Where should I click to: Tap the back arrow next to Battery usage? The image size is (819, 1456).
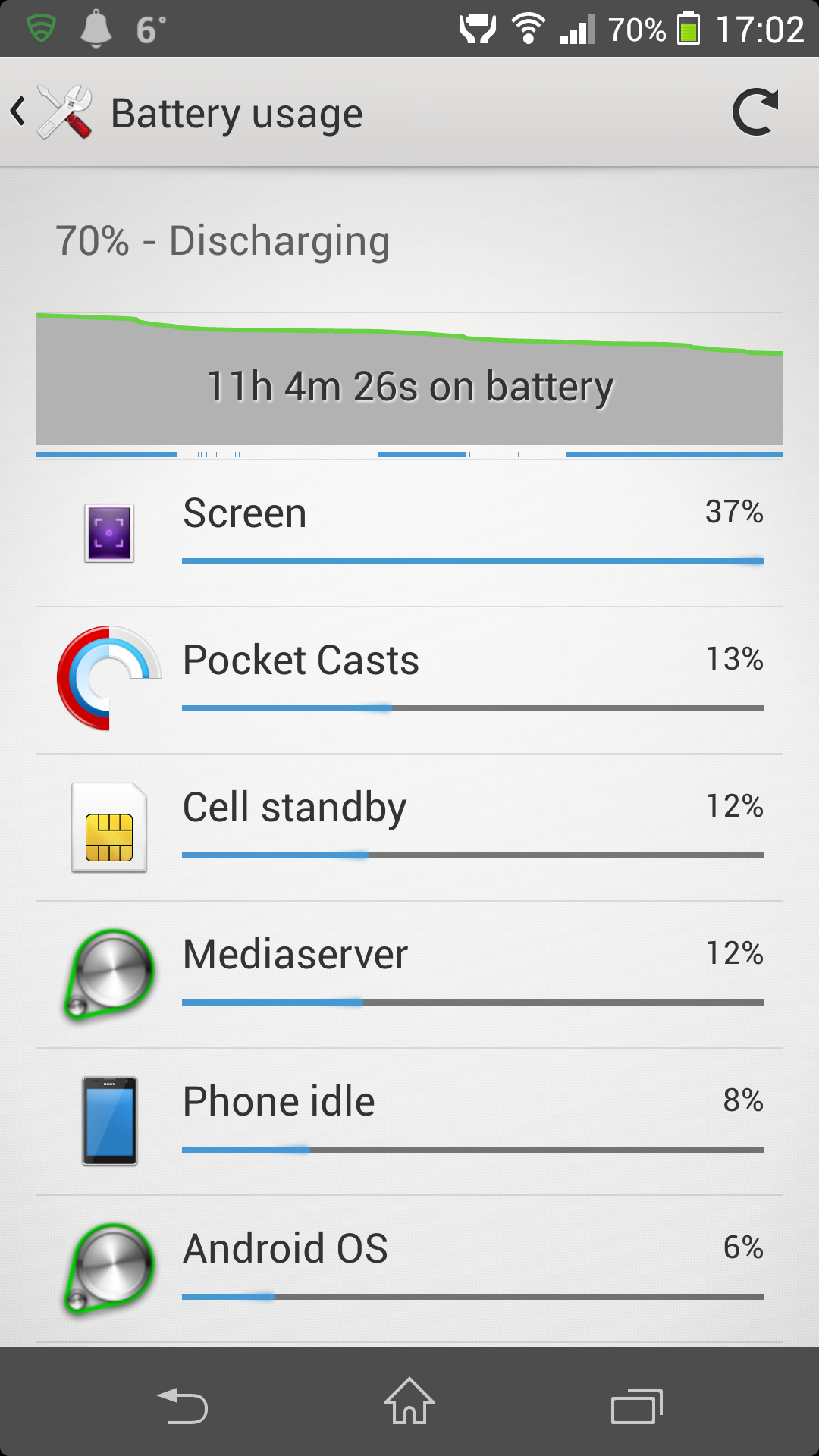pos(18,111)
